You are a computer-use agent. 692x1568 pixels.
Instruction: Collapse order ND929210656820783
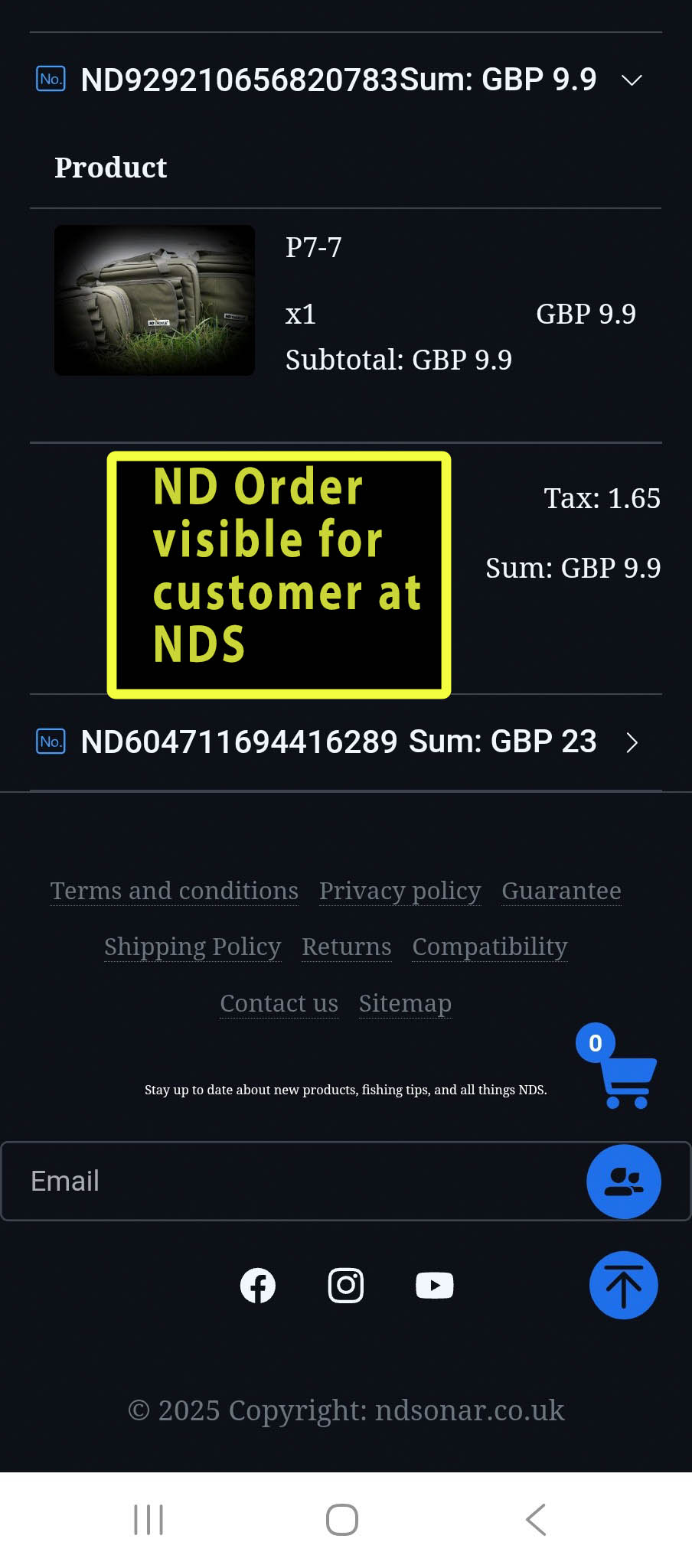631,80
